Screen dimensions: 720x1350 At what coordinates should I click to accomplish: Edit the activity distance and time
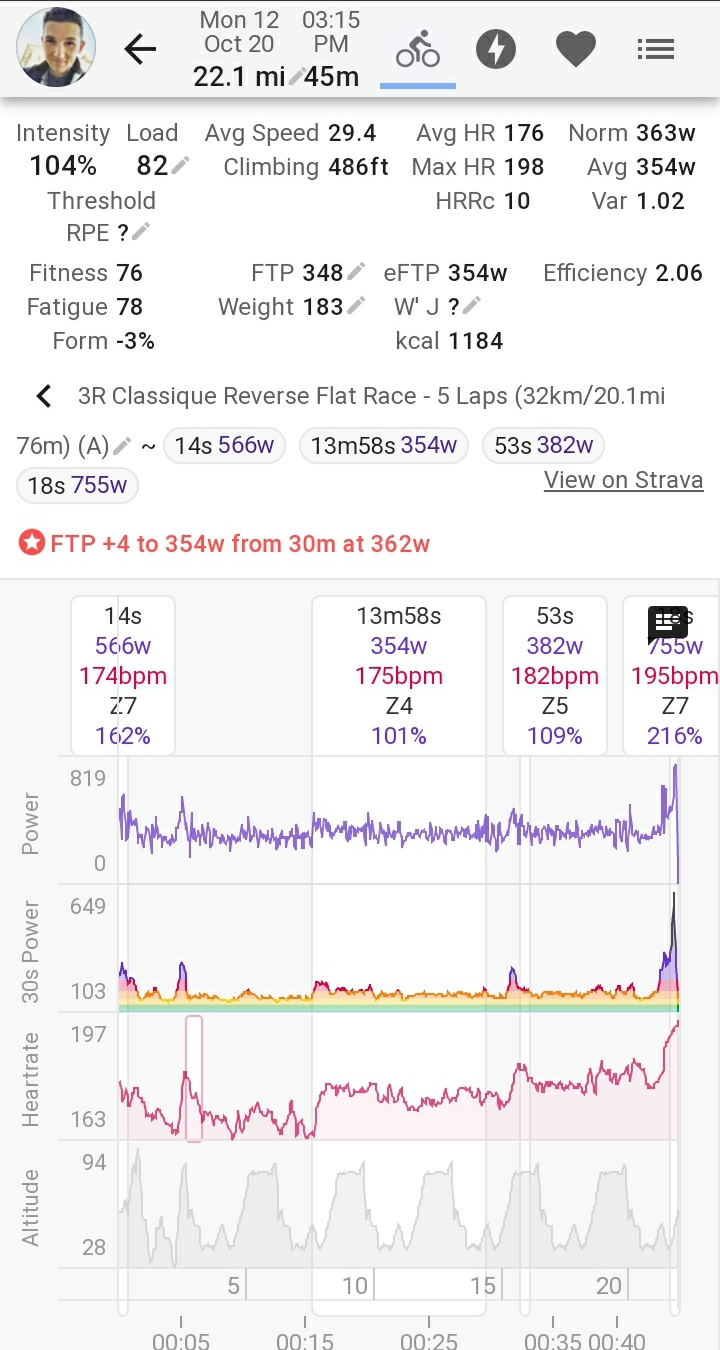click(x=296, y=76)
